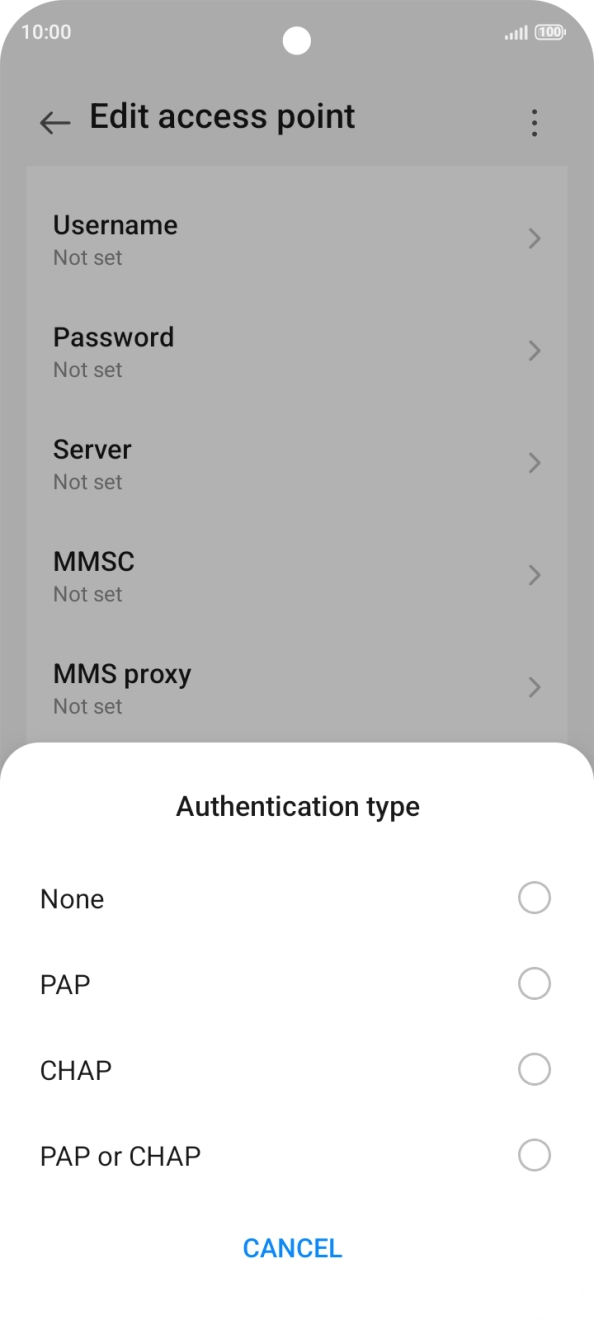The width and height of the screenshot is (594, 1320).
Task: Pick CHAP authentication type
Action: 296,1070
